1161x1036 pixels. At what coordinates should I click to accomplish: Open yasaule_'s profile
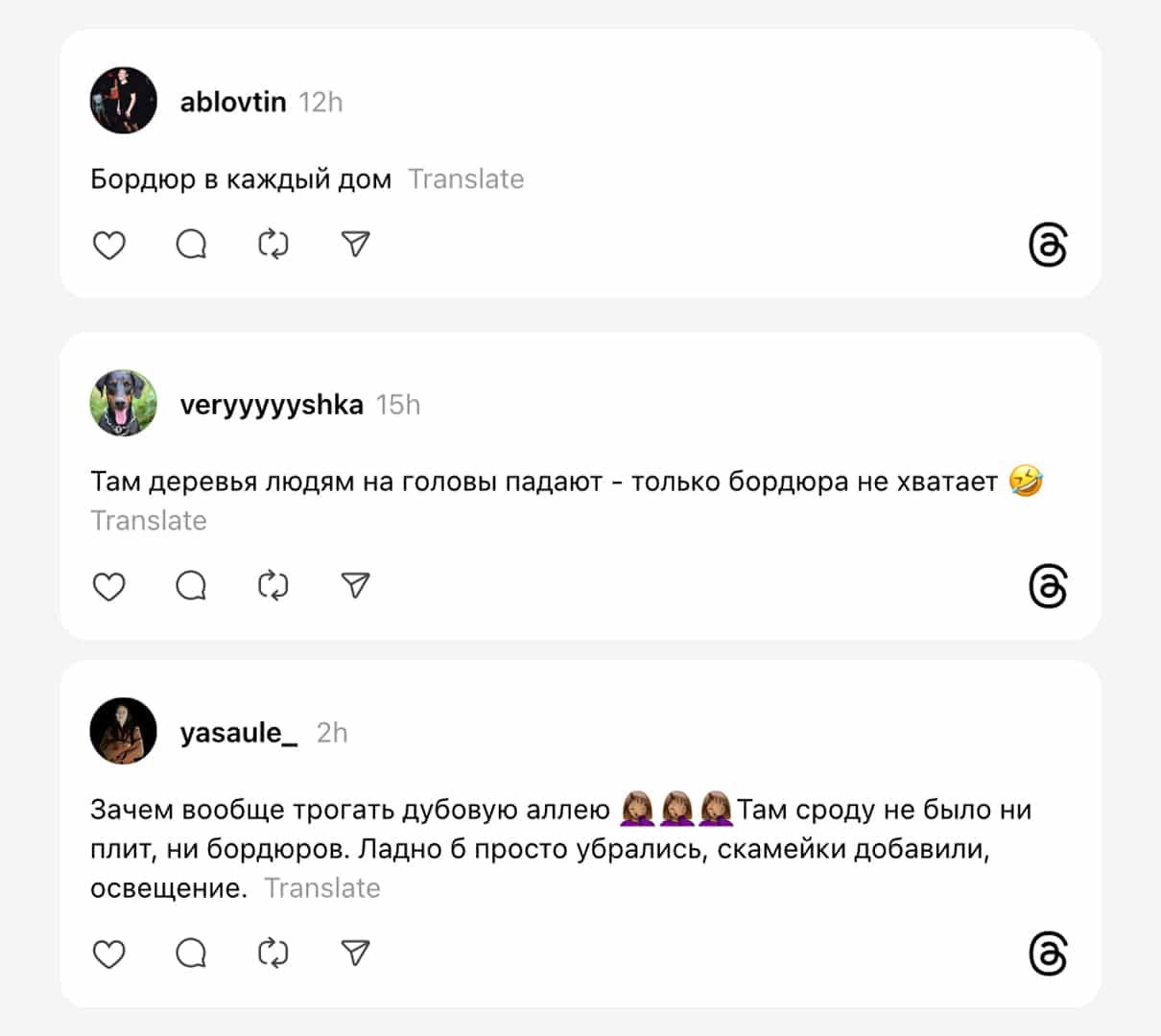click(x=238, y=733)
